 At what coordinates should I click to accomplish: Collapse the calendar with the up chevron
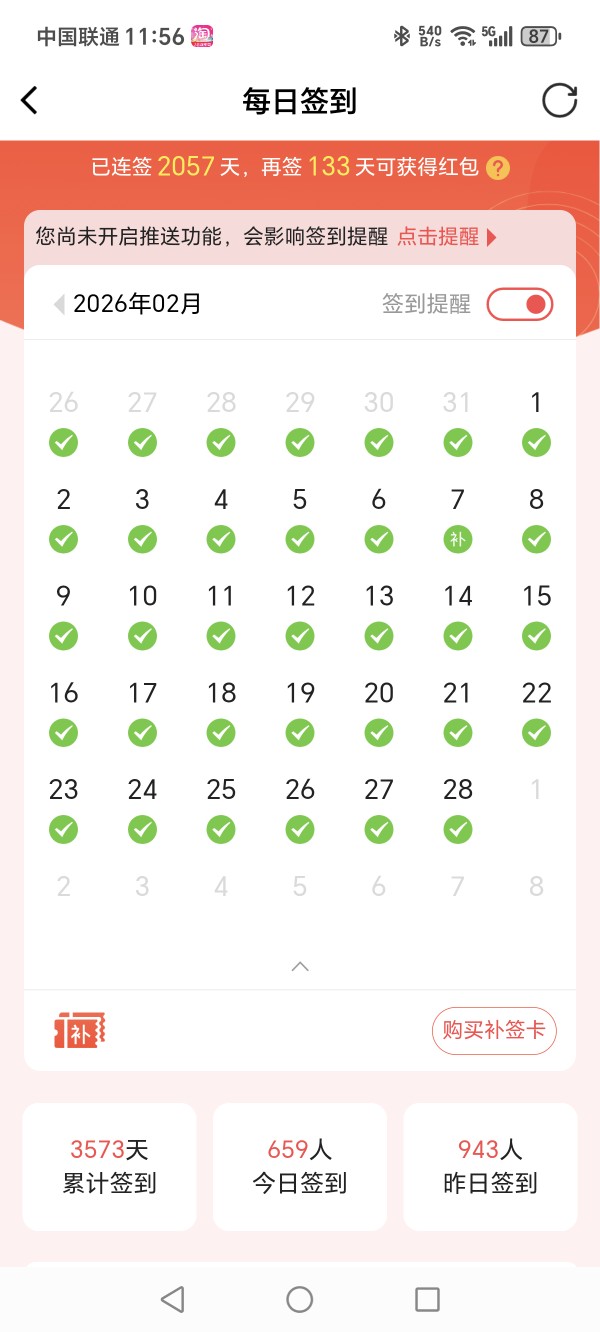click(x=300, y=966)
